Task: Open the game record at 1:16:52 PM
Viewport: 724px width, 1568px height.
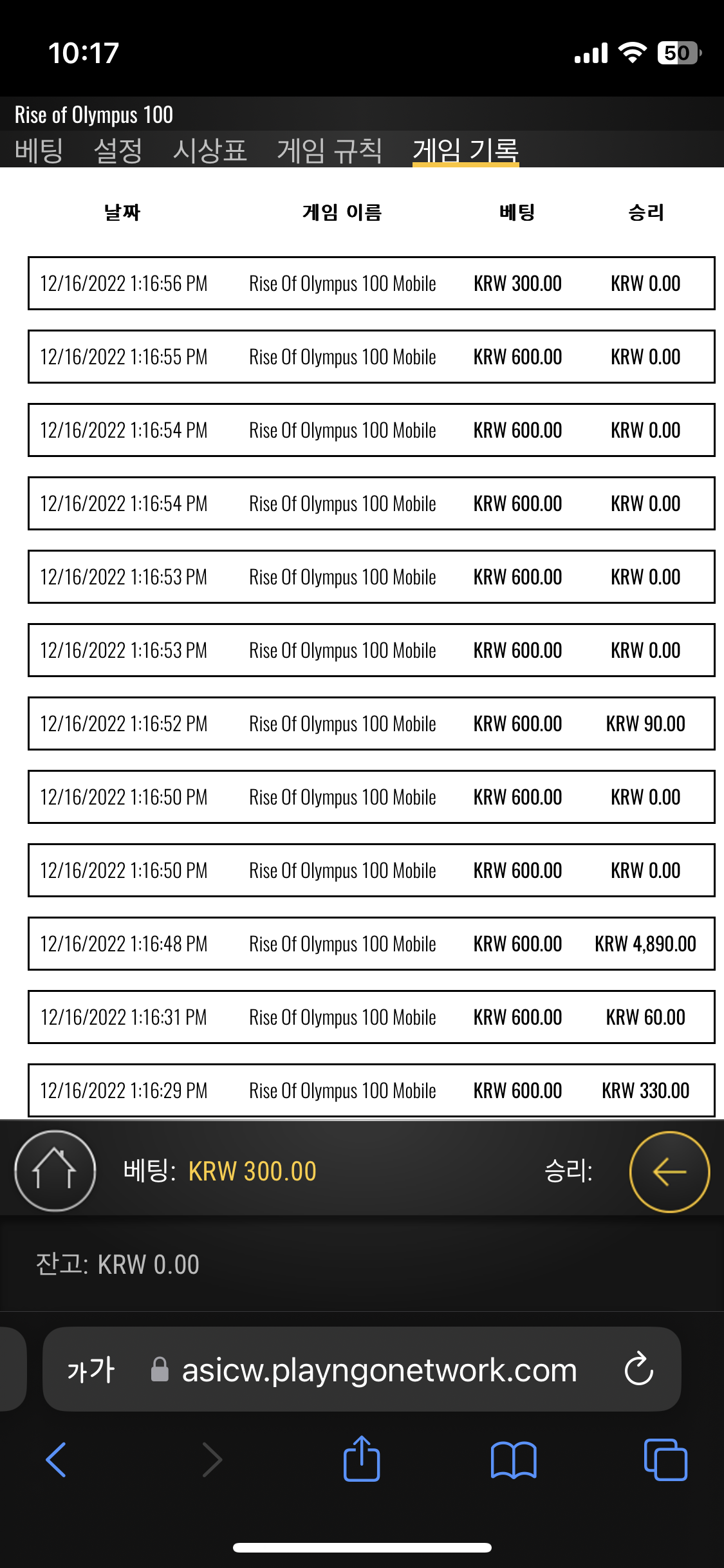Action: pyautogui.click(x=371, y=723)
